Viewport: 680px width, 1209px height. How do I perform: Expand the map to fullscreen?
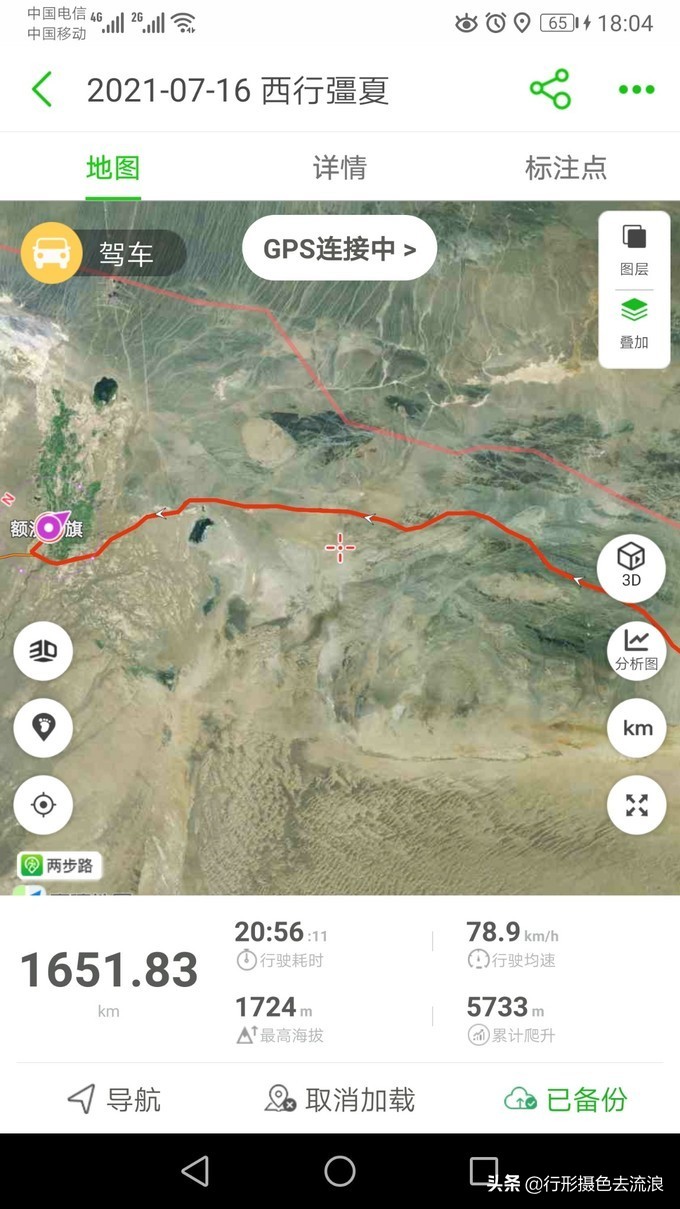(637, 805)
